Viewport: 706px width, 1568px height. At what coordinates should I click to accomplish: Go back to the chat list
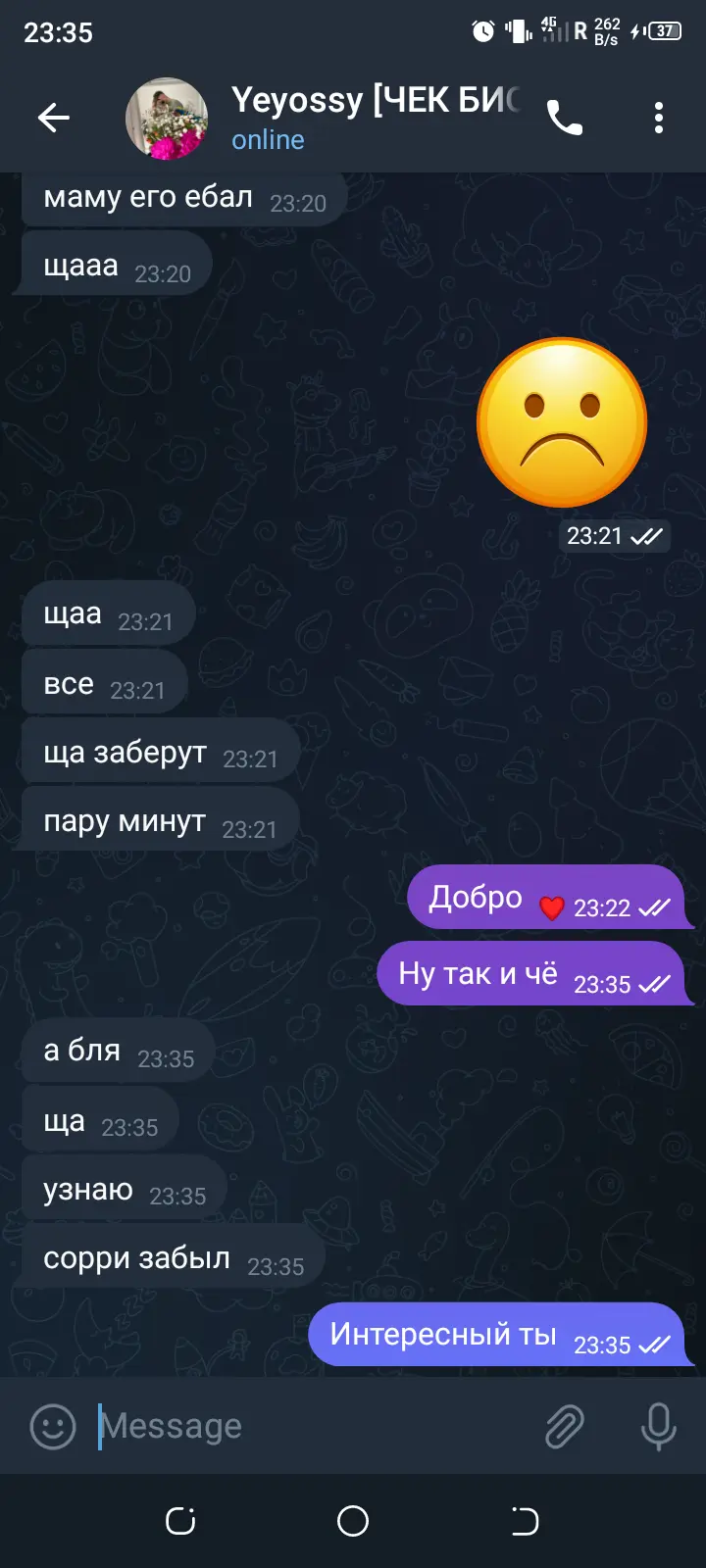point(54,119)
